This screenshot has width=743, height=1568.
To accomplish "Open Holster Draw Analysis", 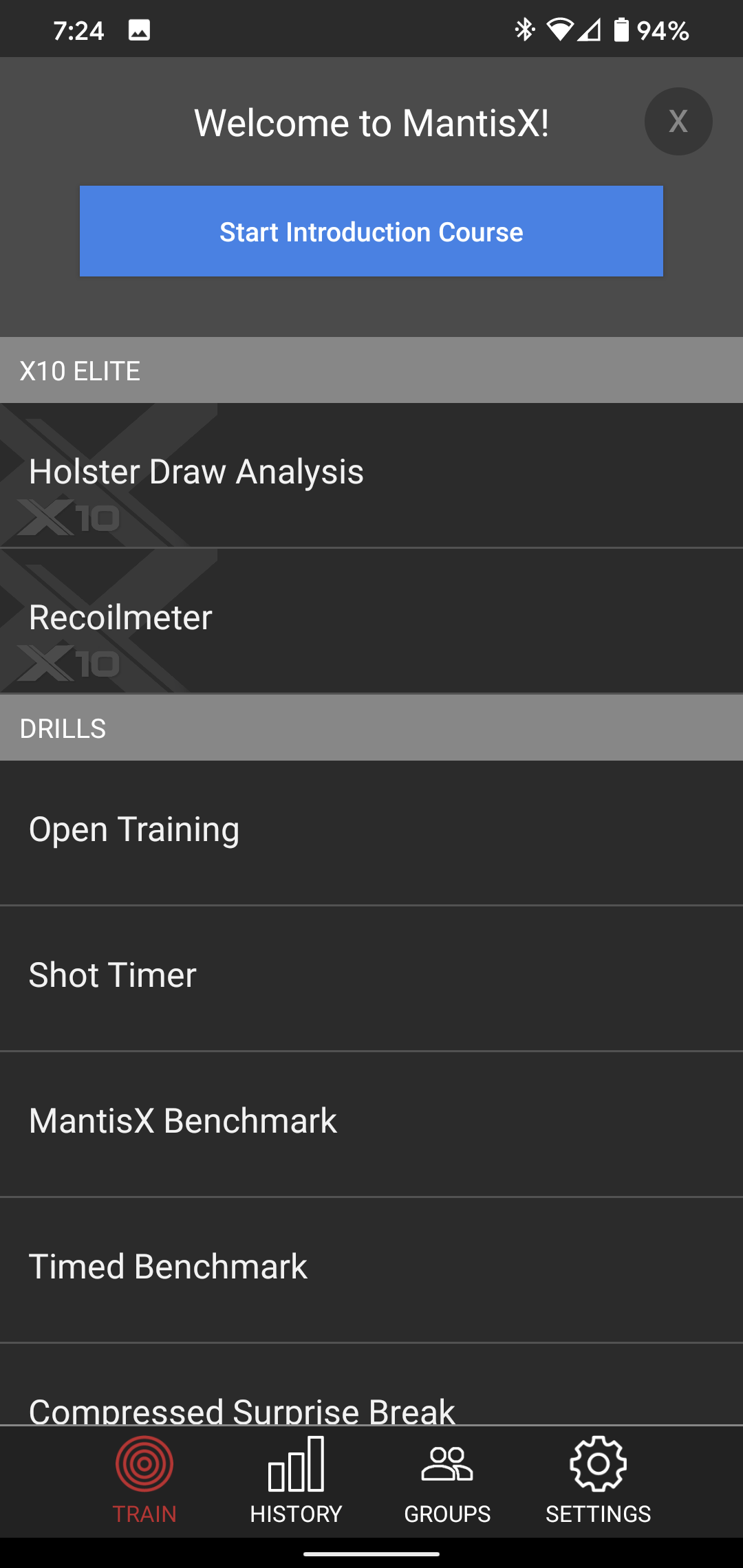I will [x=371, y=475].
